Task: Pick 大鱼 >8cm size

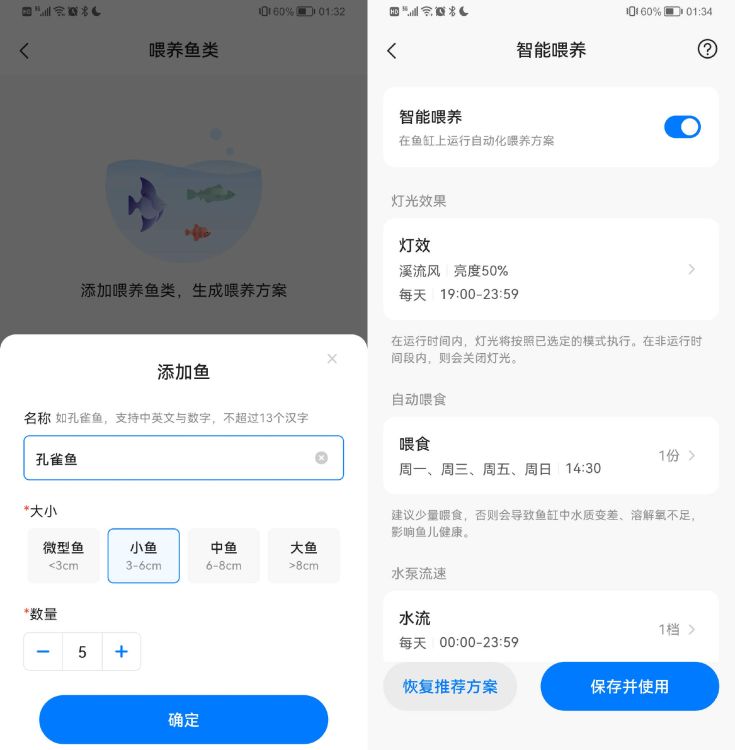Action: pyautogui.click(x=304, y=555)
